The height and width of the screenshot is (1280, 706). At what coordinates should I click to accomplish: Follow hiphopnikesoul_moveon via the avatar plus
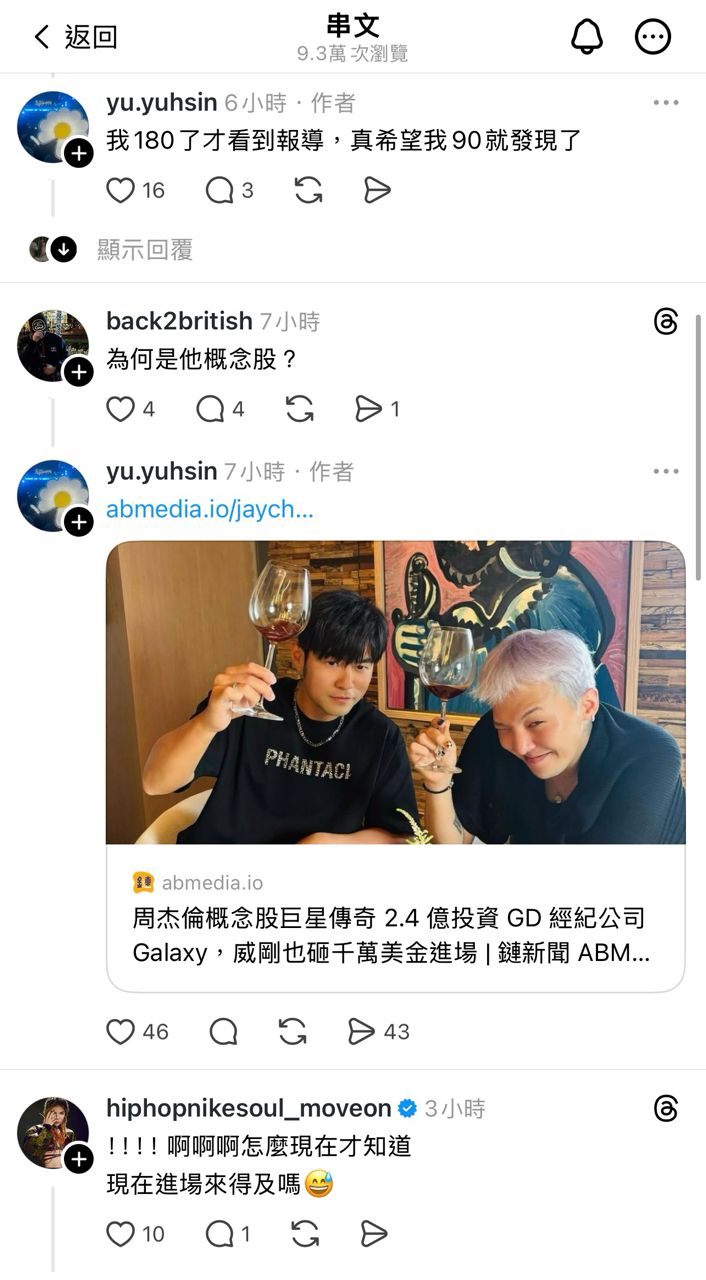79,1158
